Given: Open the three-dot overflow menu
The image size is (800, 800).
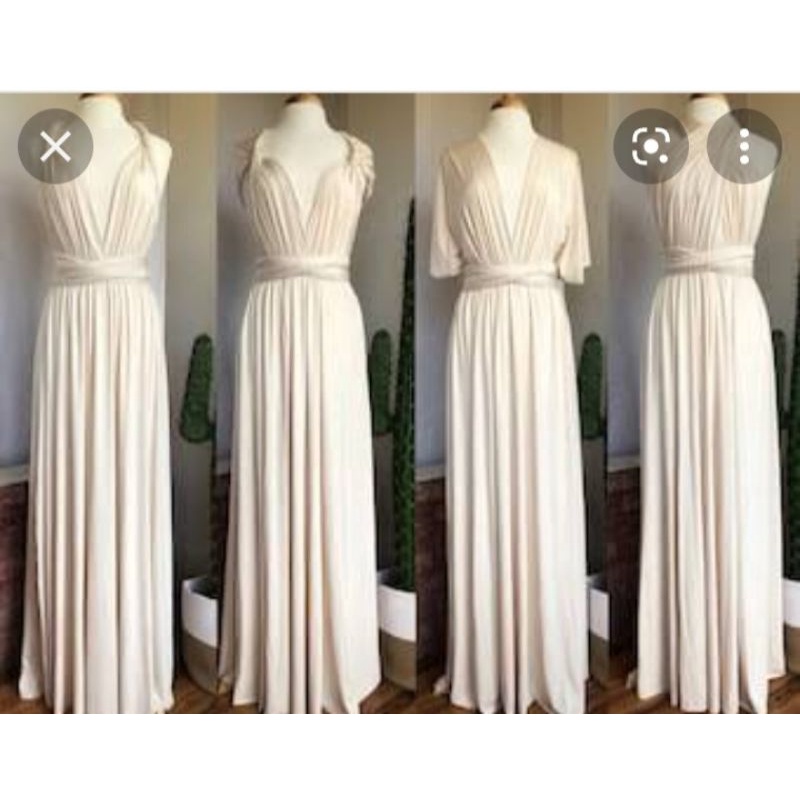Looking at the screenshot, I should point(744,146).
